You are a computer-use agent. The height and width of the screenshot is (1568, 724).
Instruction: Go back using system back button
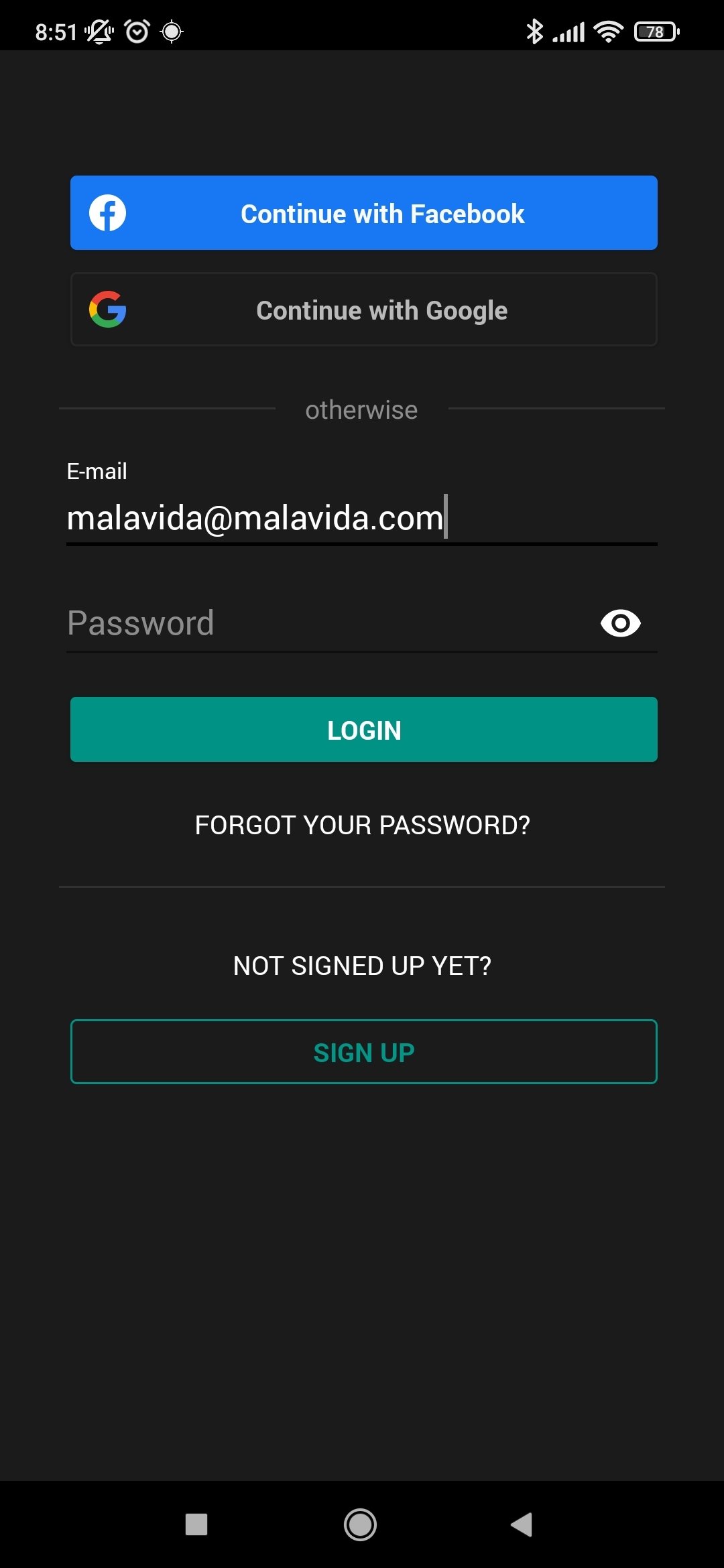pyautogui.click(x=522, y=1524)
